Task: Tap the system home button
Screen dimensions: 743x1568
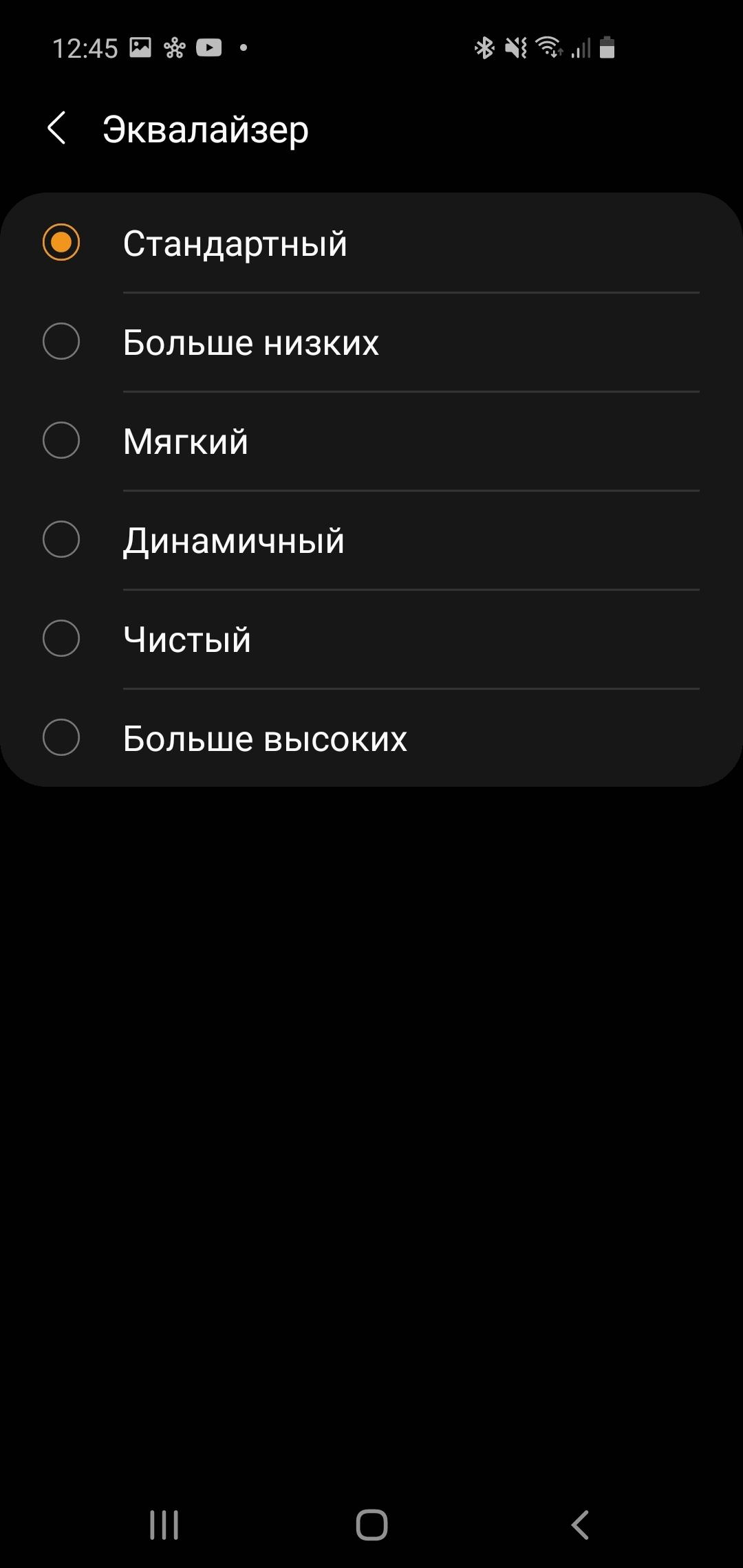Action: [x=371, y=1525]
